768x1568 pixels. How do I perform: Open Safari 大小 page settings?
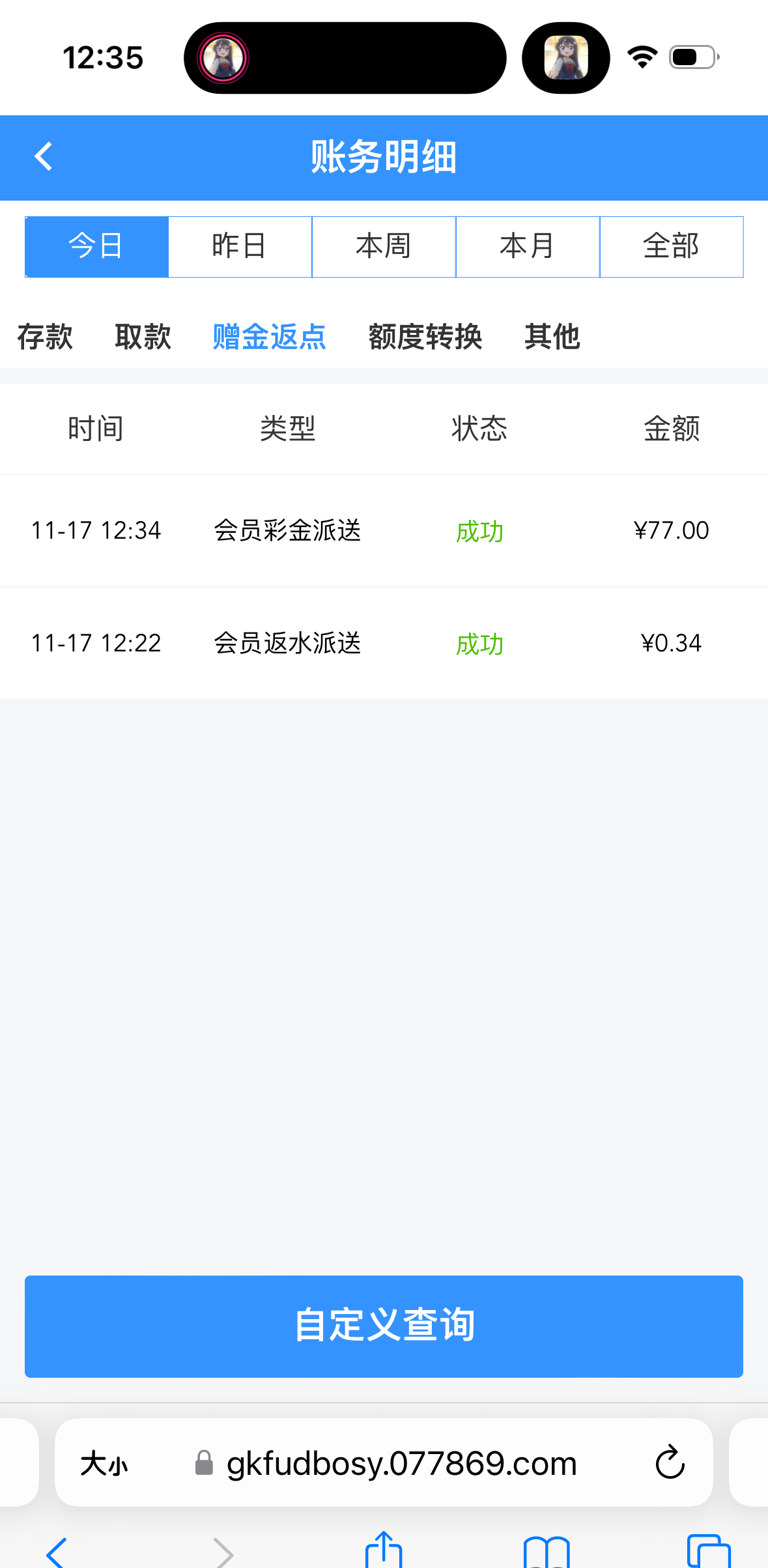[104, 1464]
